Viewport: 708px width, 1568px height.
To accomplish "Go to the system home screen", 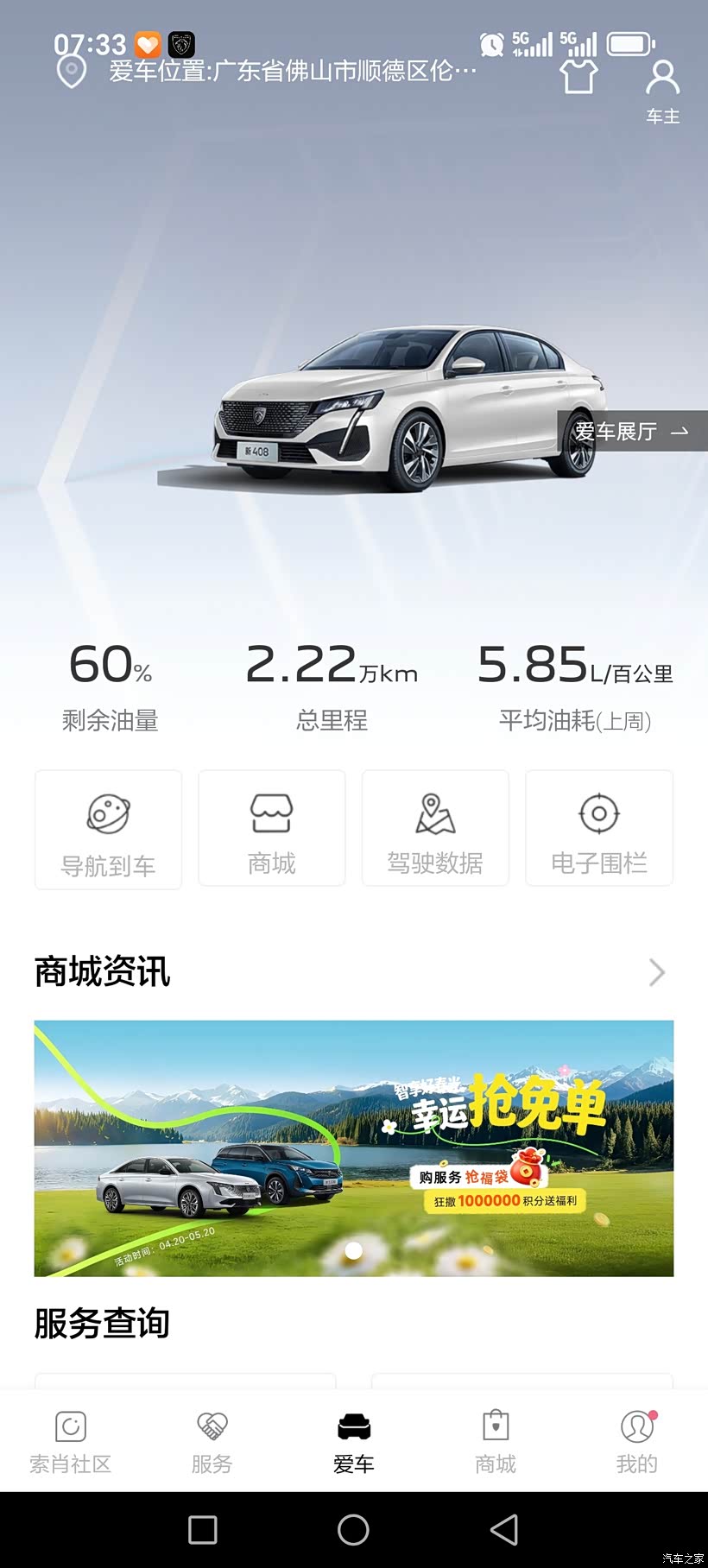I will [x=353, y=1530].
